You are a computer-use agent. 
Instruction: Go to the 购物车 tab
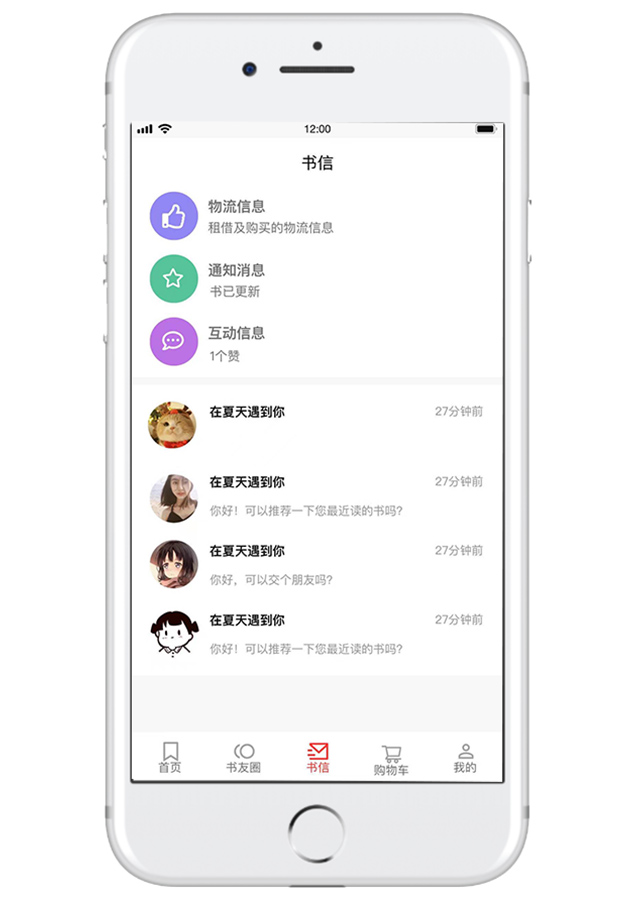(x=391, y=760)
